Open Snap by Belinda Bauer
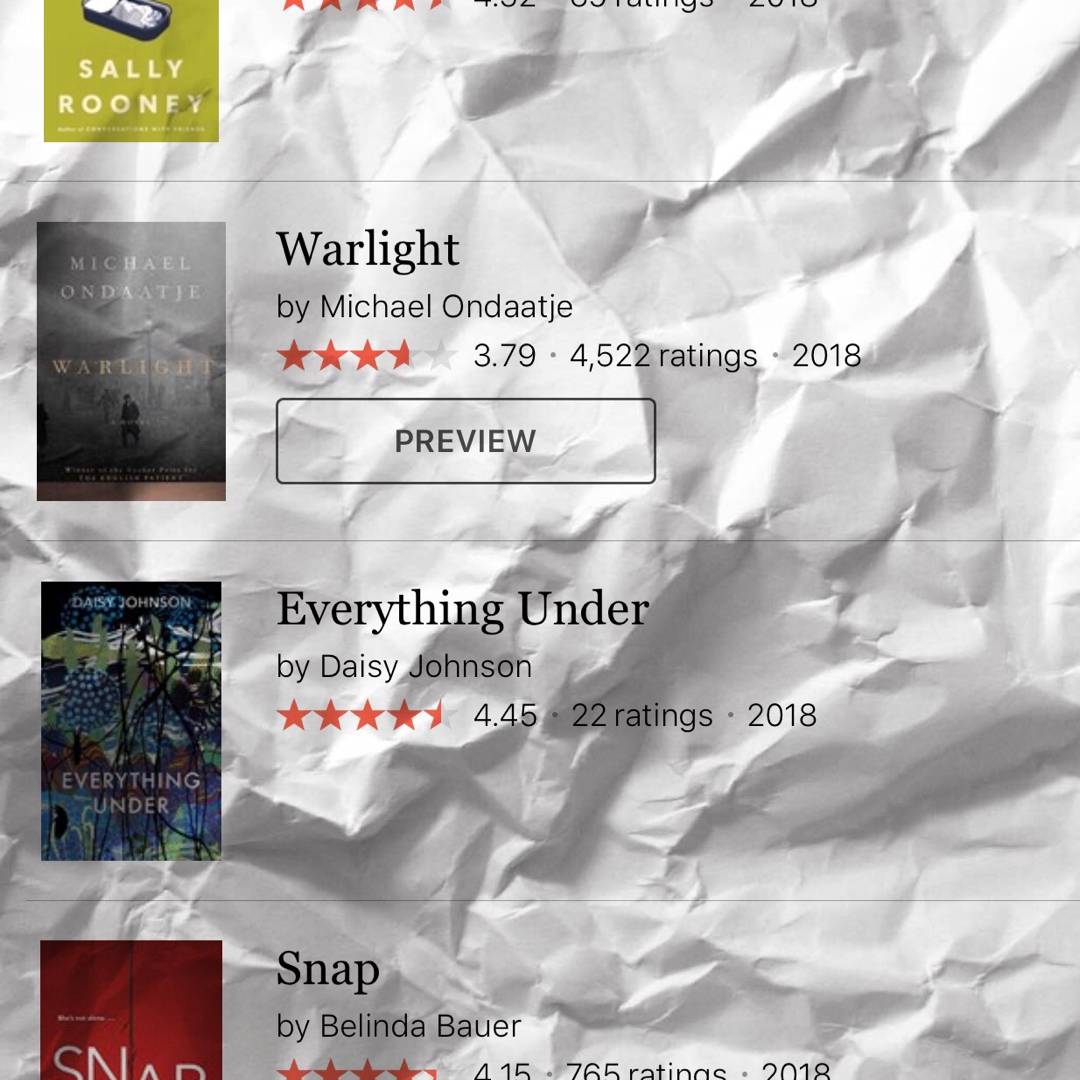 click(x=328, y=969)
